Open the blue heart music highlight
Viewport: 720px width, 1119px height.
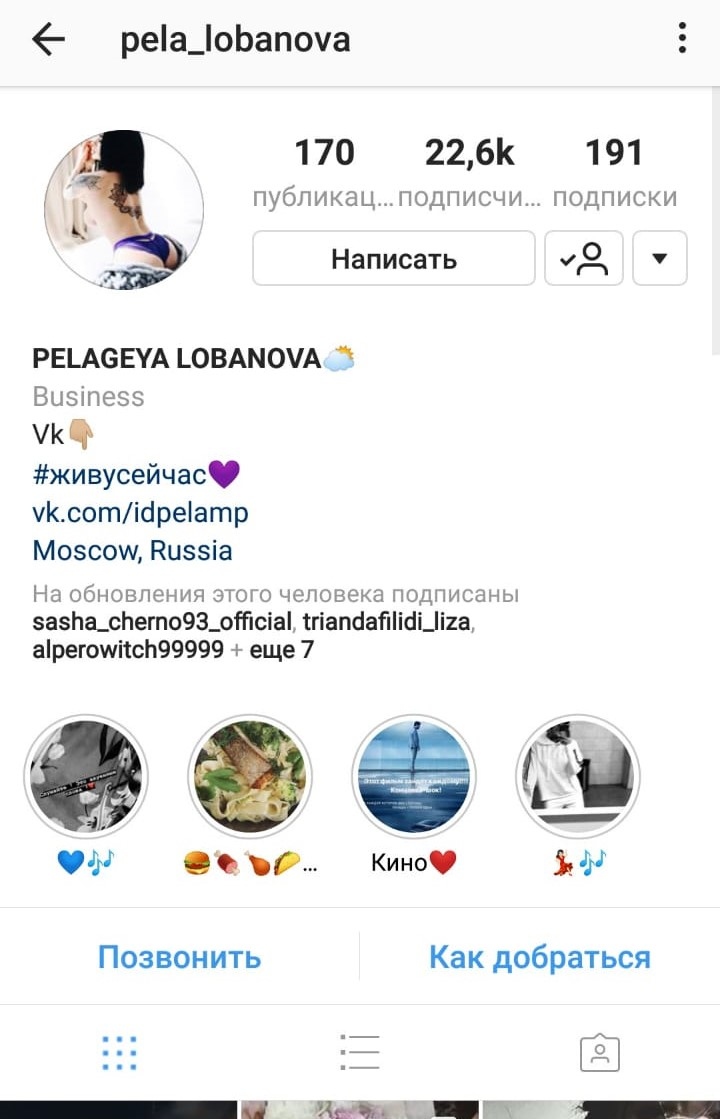[x=85, y=777]
